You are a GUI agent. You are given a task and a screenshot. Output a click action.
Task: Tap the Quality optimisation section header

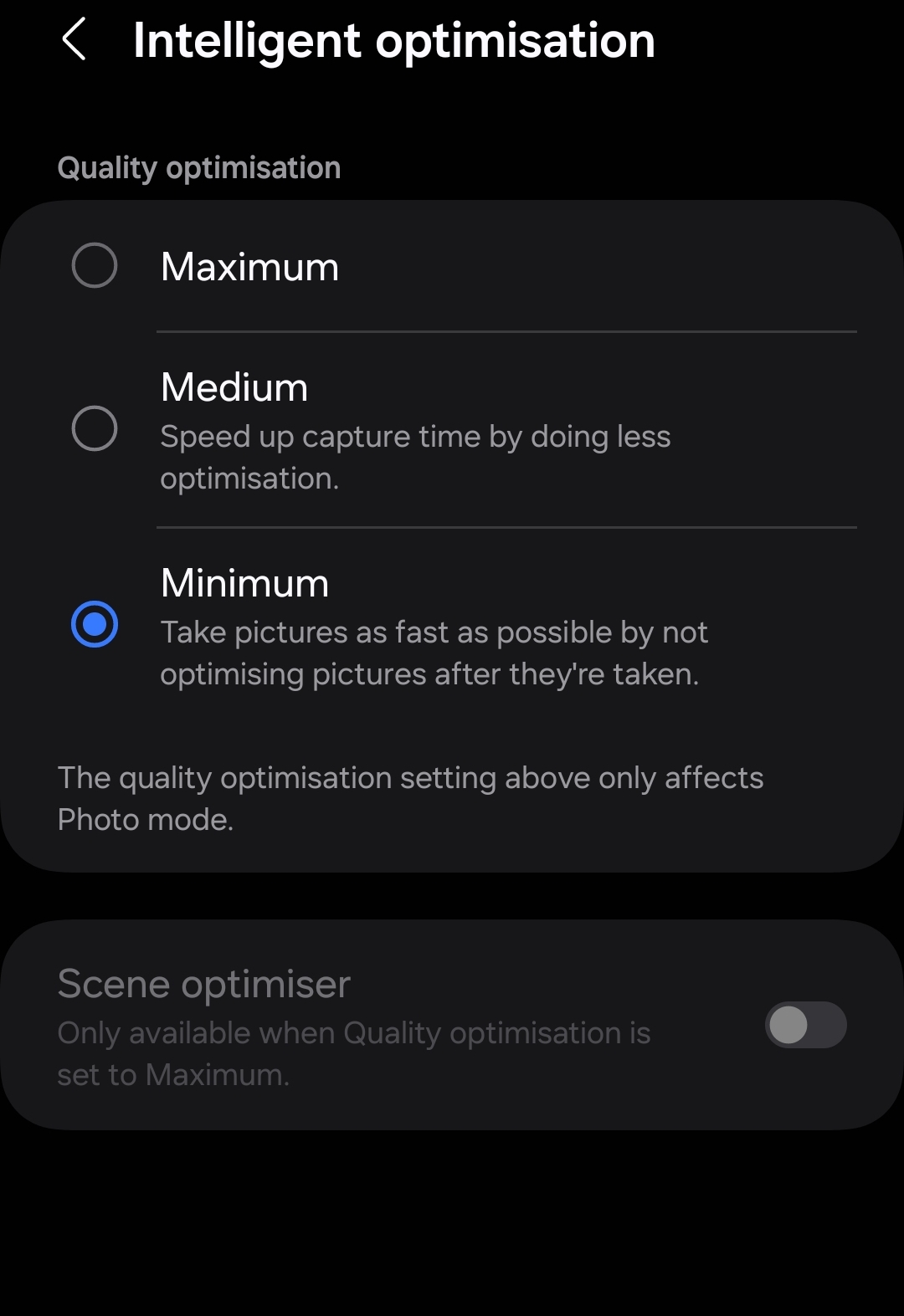pyautogui.click(x=198, y=167)
